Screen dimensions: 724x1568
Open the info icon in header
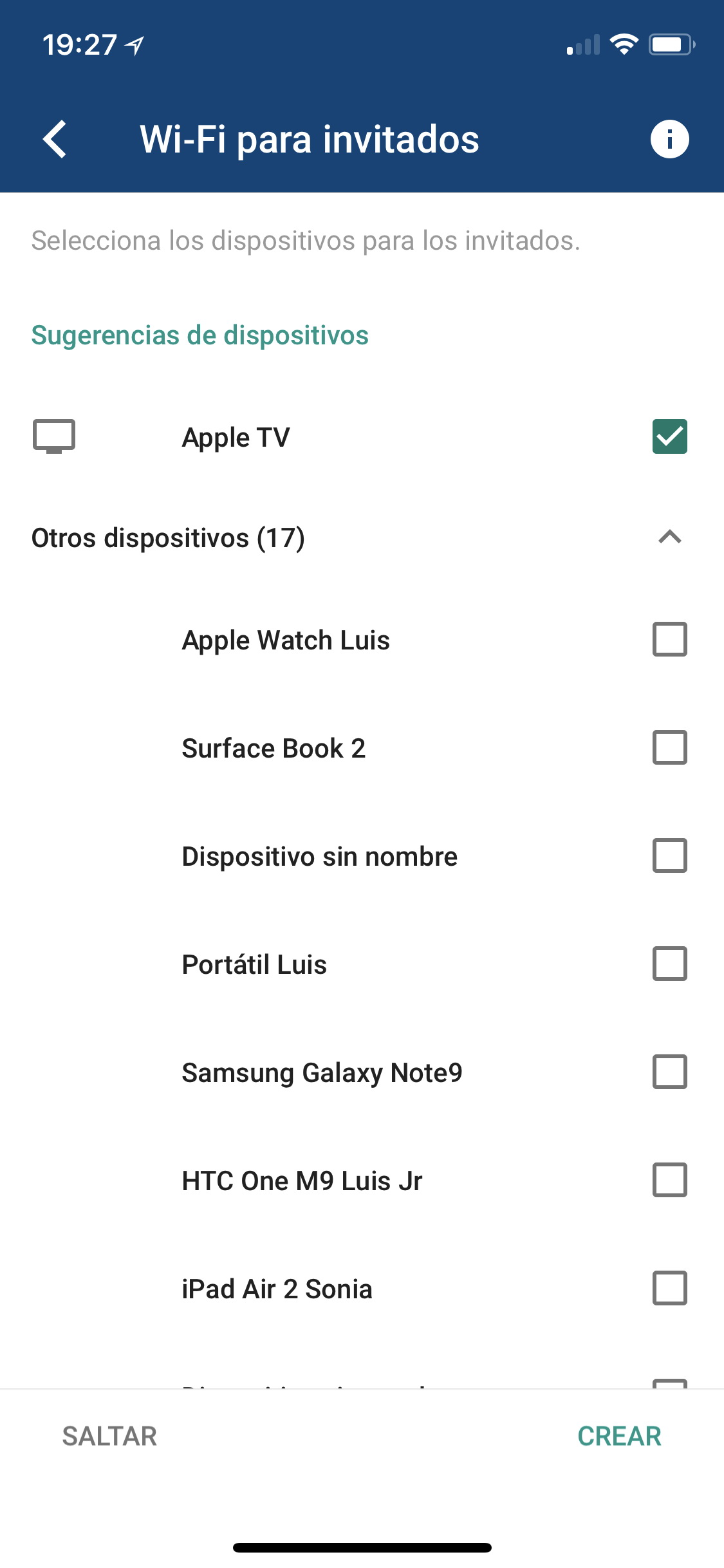[669, 139]
